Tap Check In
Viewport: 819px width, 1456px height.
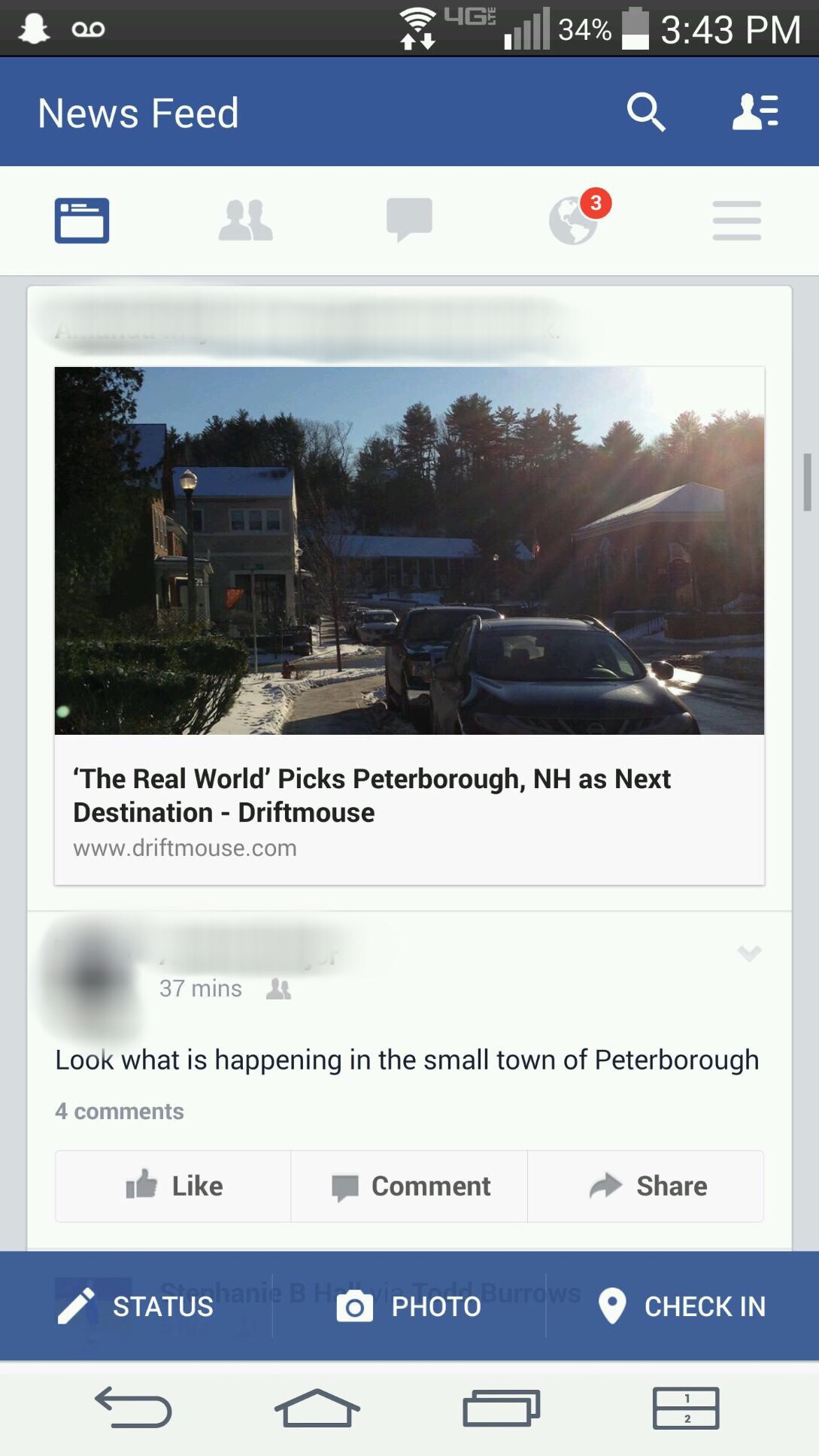(682, 1306)
